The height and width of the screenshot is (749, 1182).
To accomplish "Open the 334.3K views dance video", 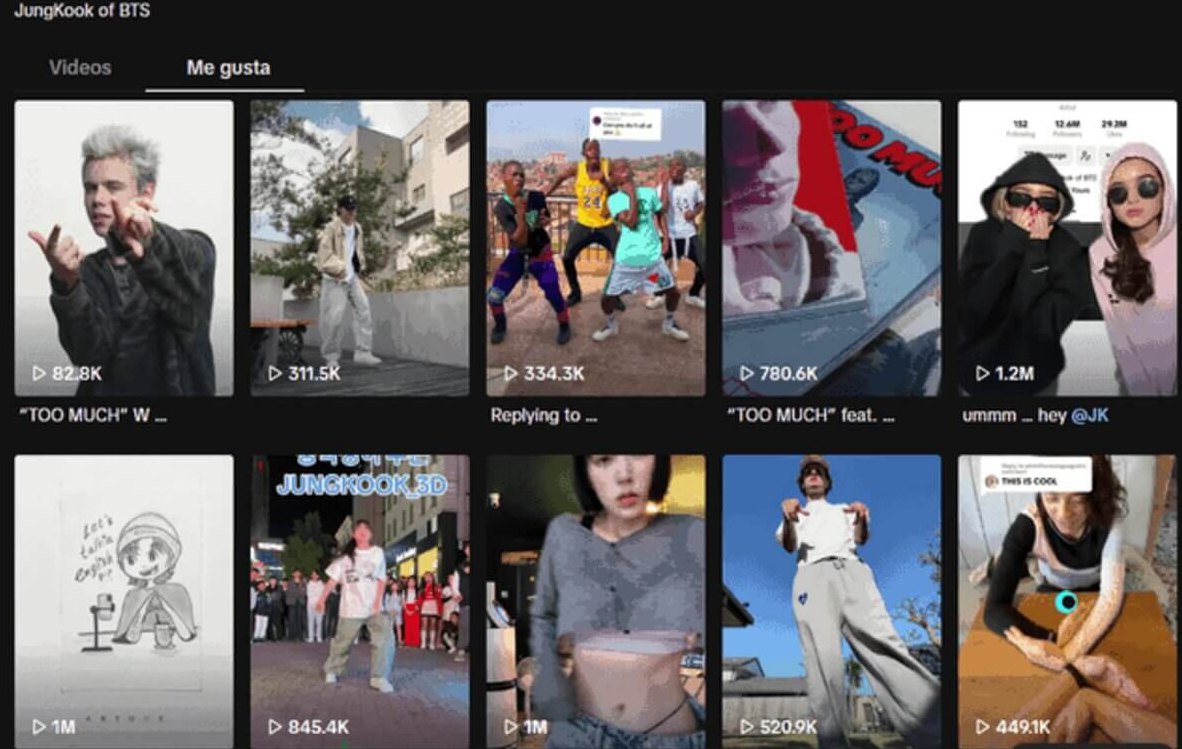I will coord(595,248).
